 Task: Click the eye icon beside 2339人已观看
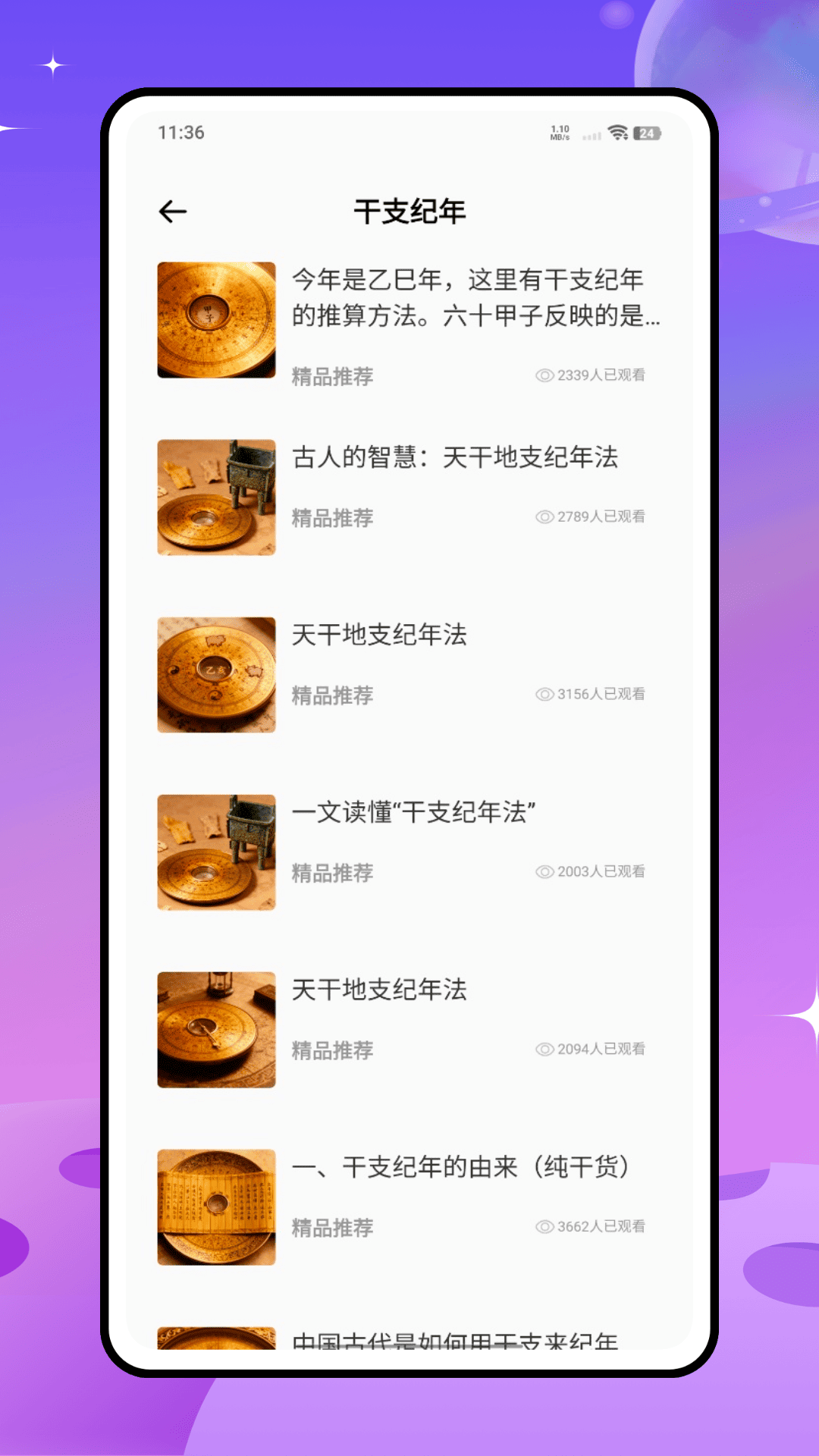[543, 375]
